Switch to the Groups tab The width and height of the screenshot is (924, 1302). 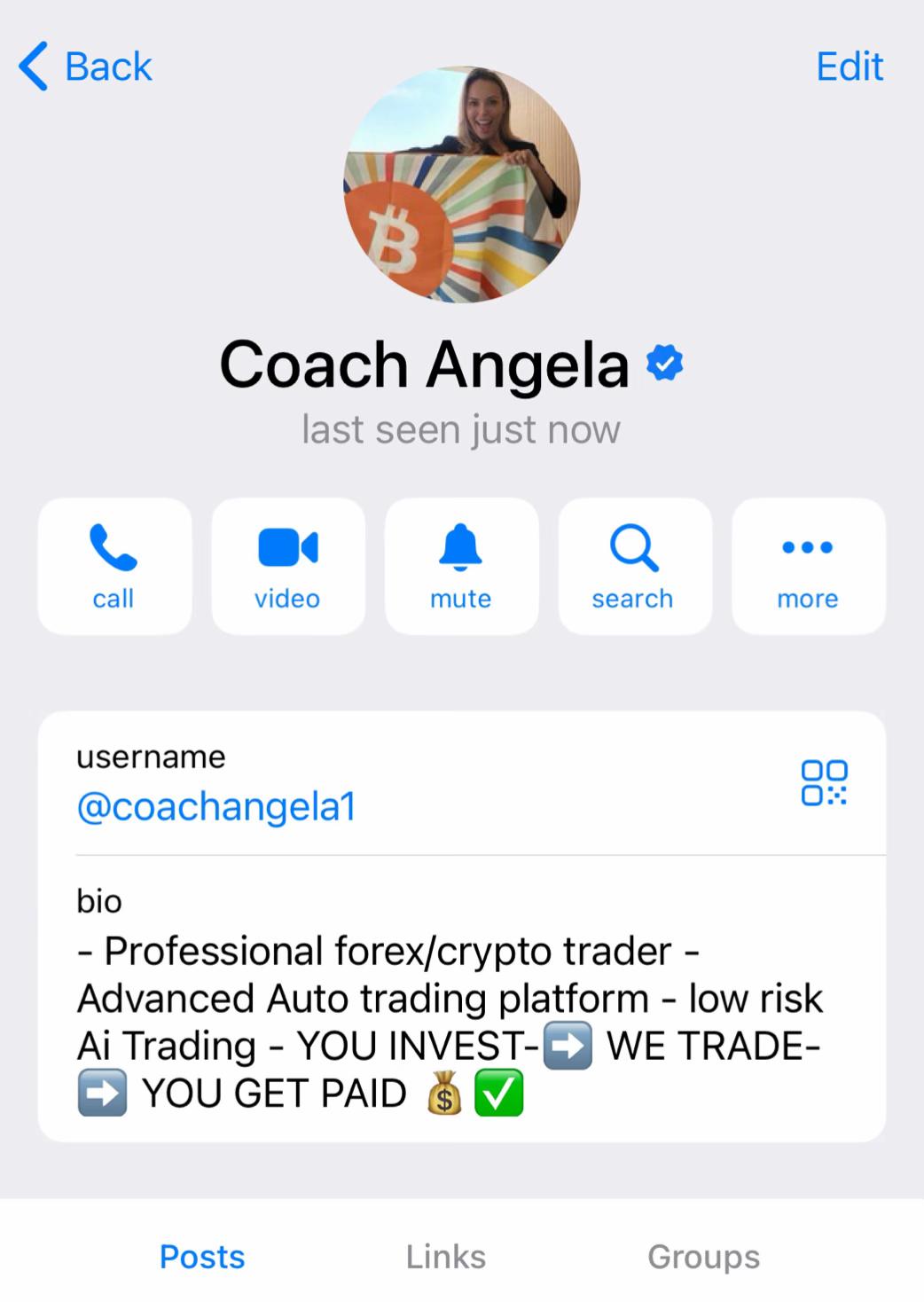tap(703, 1256)
